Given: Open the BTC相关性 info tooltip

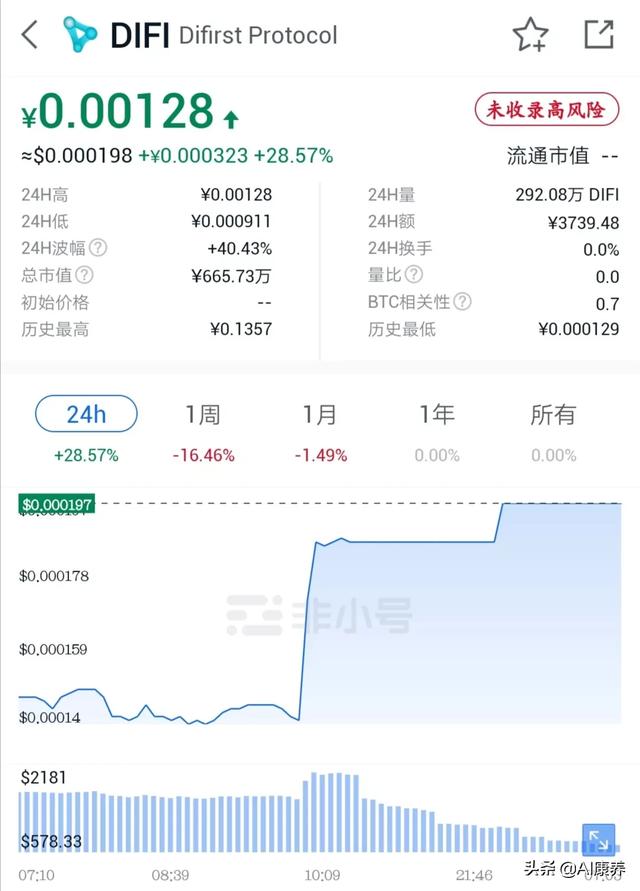Looking at the screenshot, I should (x=462, y=302).
